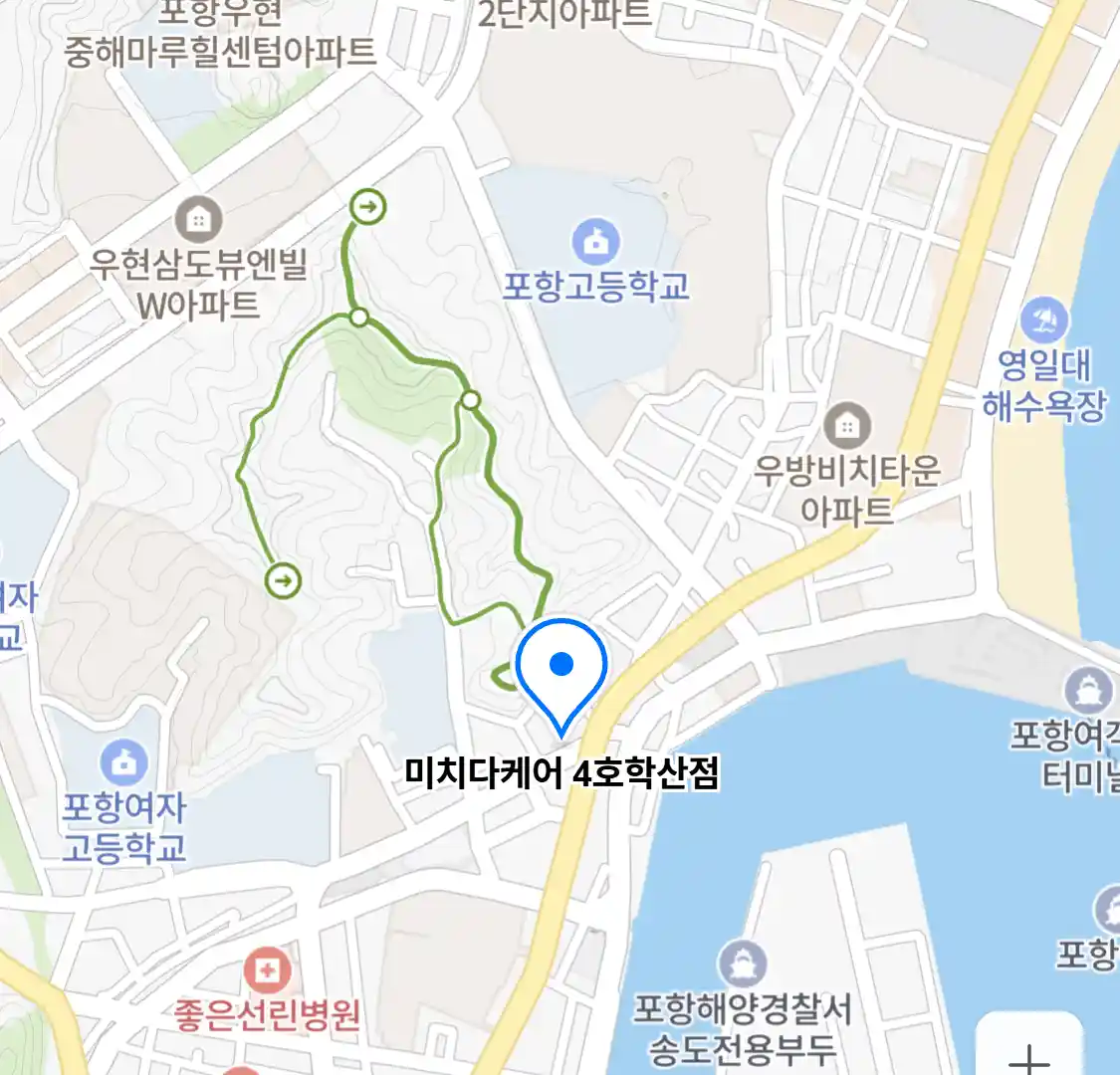
Task: Open the 포항여자 고등학교 marker
Action: [123, 763]
